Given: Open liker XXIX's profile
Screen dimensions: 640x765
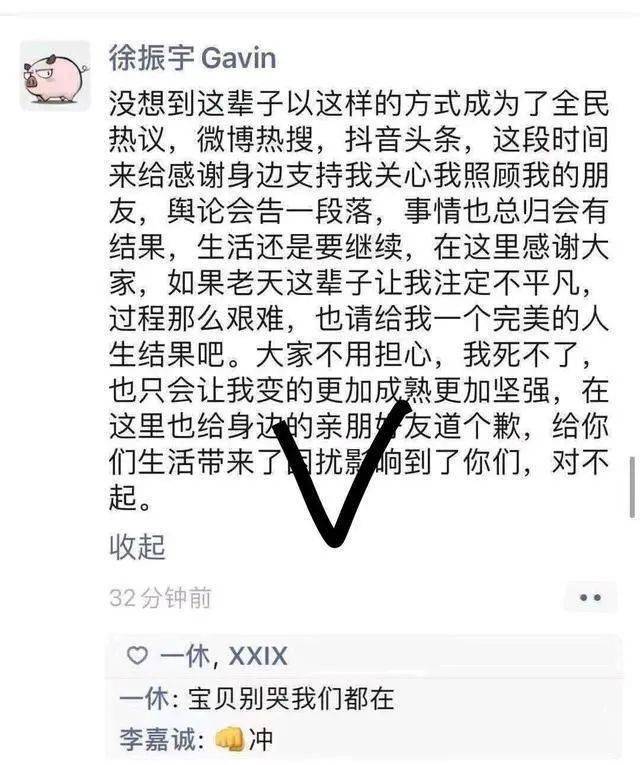Looking at the screenshot, I should pyautogui.click(x=257, y=655).
